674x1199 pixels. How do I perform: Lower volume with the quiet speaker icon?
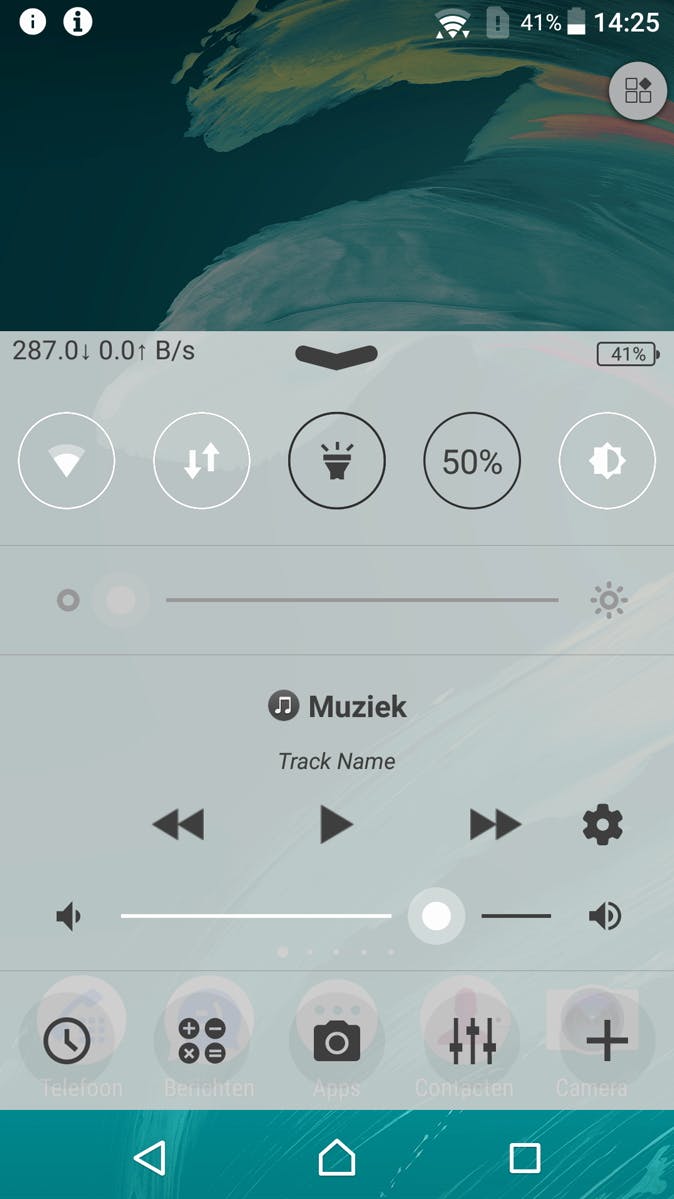[68, 916]
